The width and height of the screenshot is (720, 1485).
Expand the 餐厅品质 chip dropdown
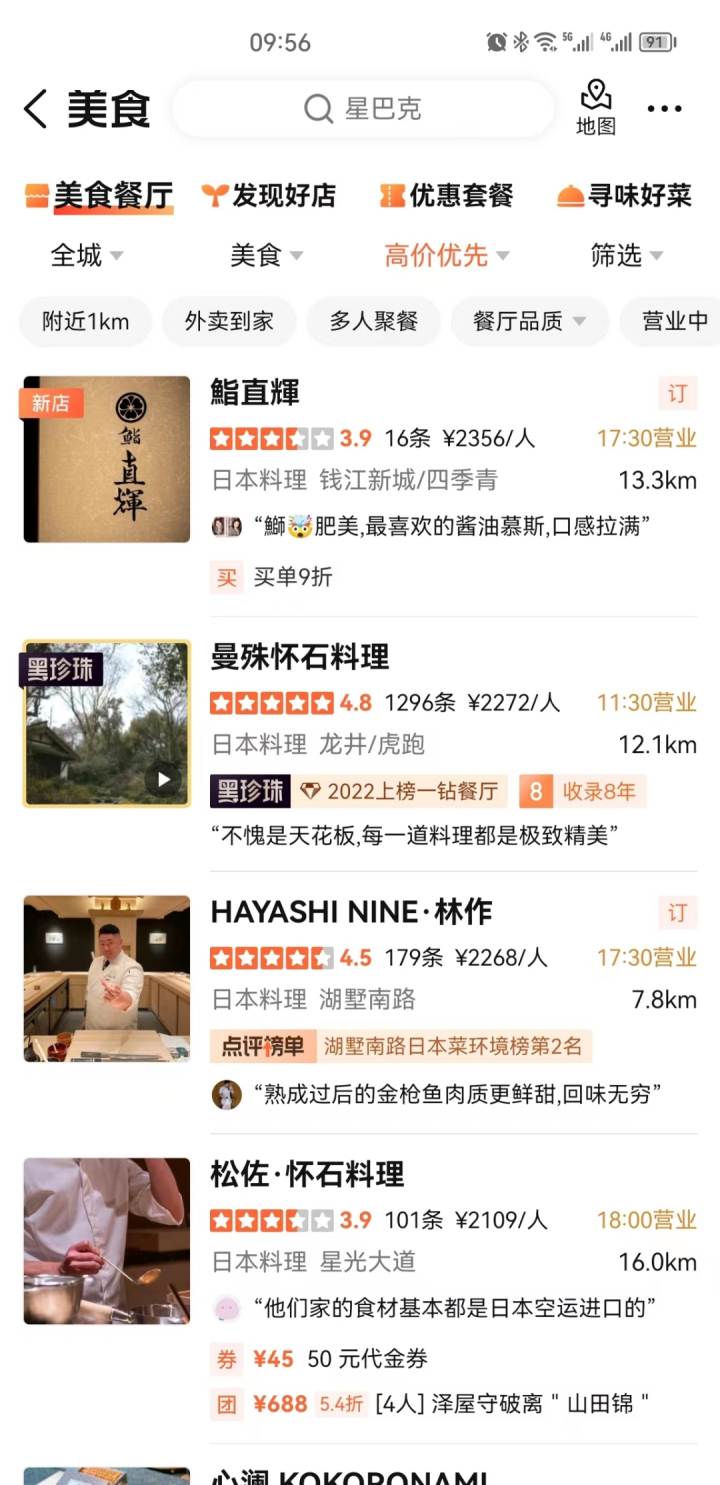click(529, 321)
